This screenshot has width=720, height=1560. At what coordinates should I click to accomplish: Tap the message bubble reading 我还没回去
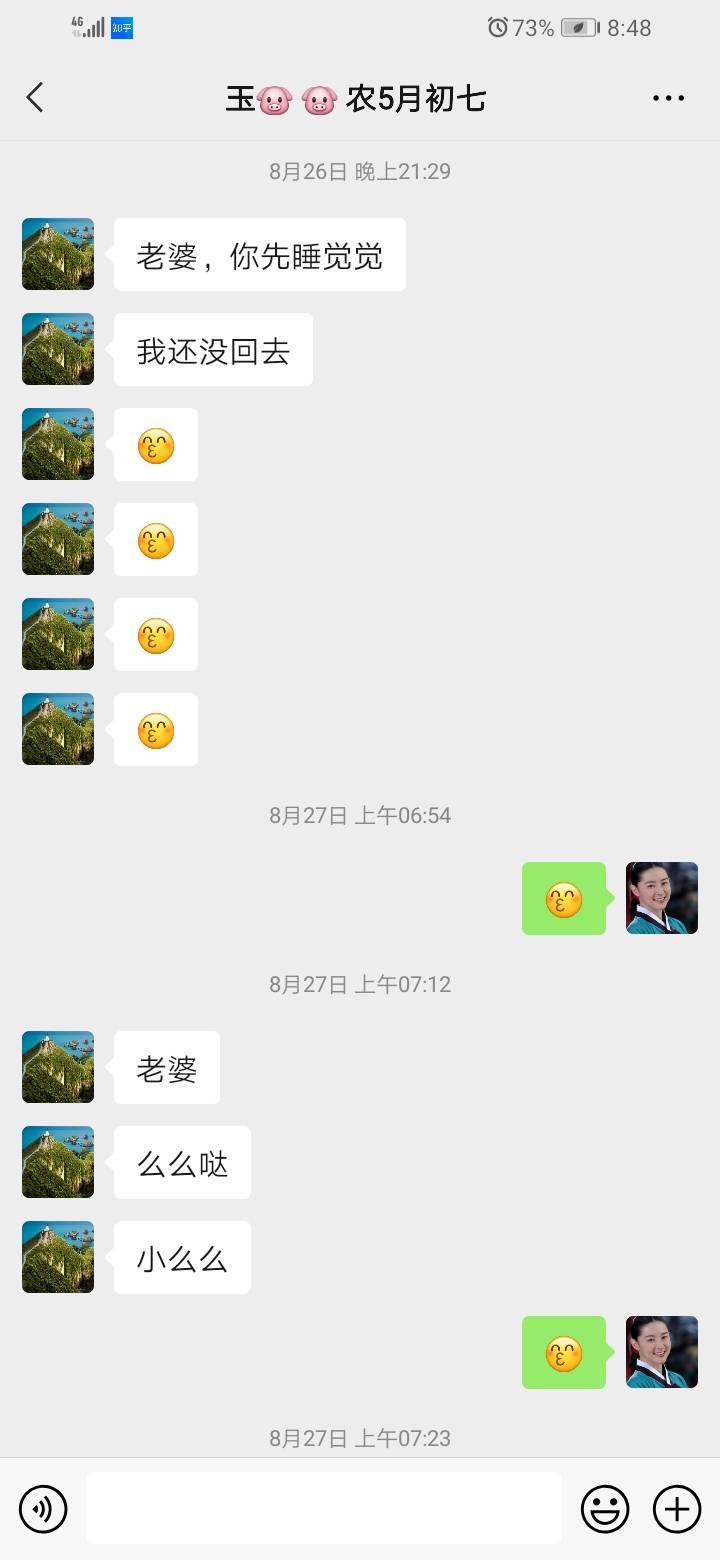(212, 349)
